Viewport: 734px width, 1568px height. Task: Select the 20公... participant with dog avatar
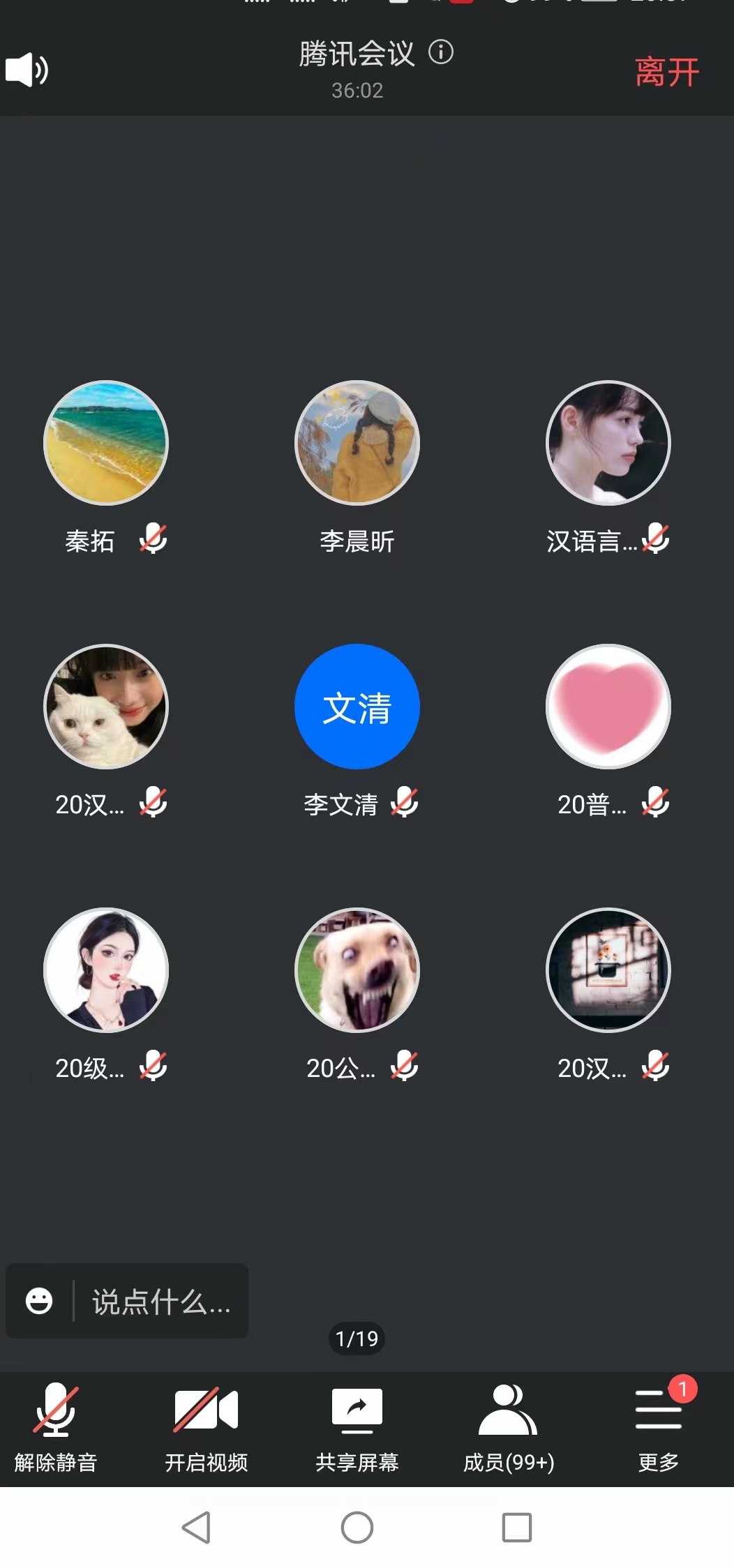(357, 970)
